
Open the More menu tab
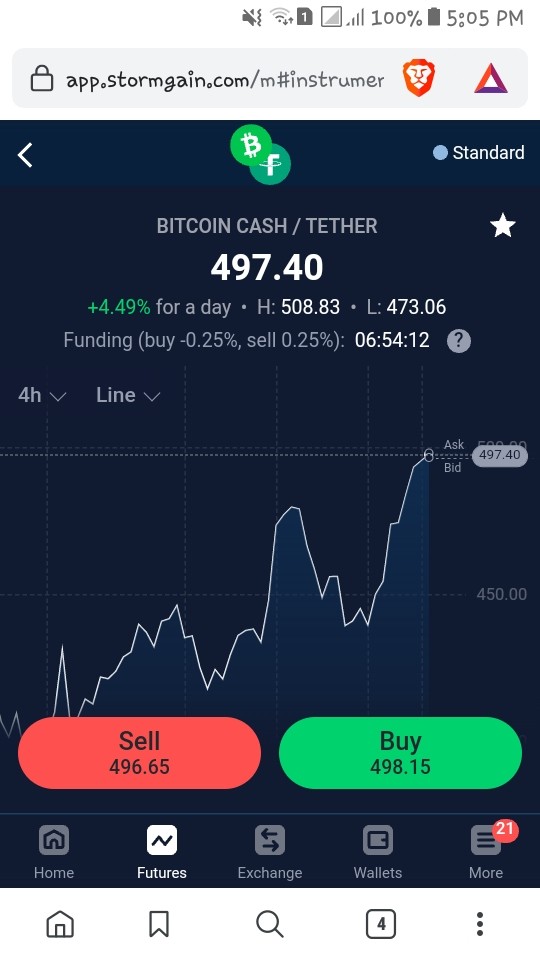(486, 853)
